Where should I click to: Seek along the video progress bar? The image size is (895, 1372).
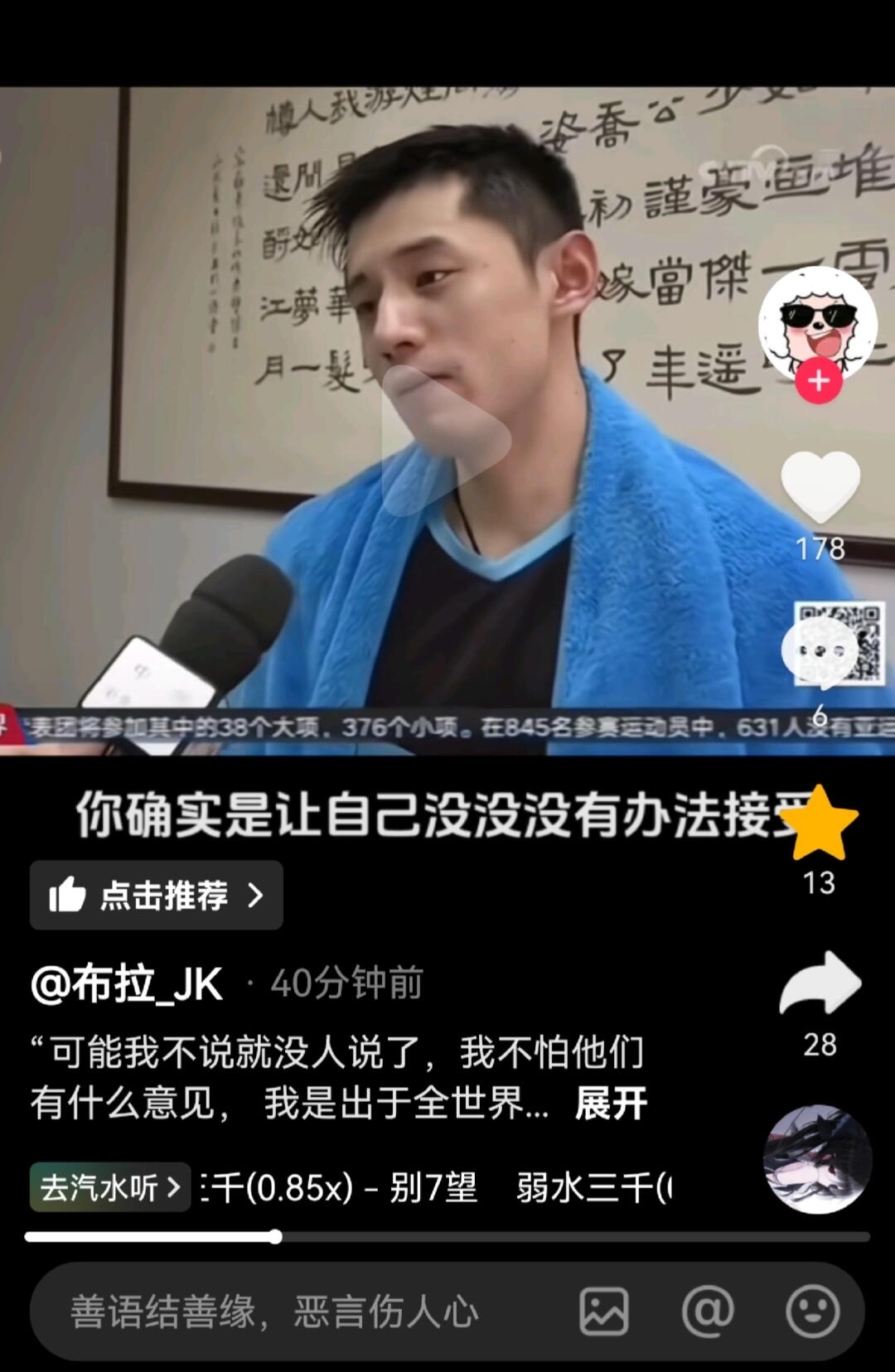pyautogui.click(x=447, y=1237)
